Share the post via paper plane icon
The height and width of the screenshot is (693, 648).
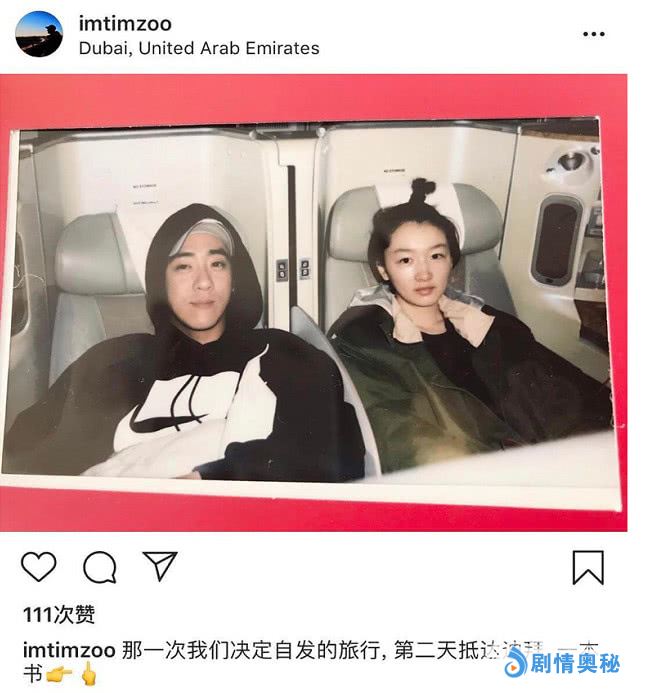[x=159, y=566]
